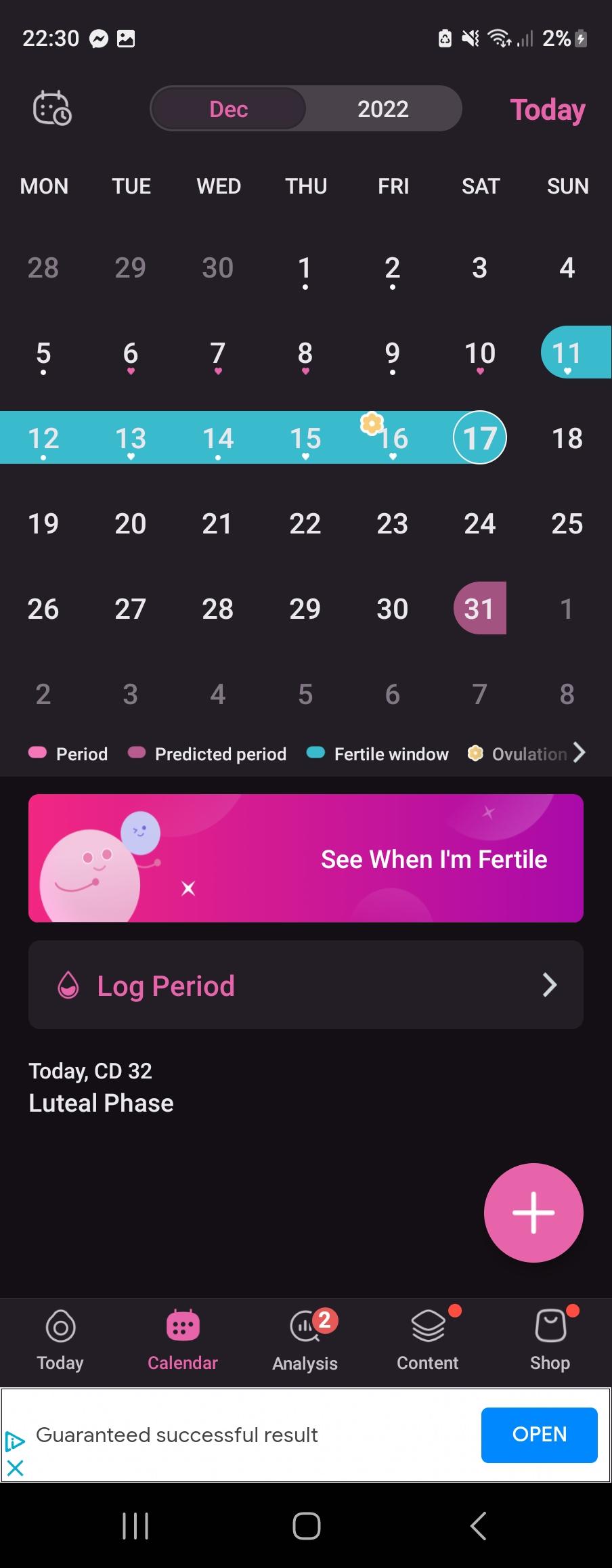
Task: Select December 16 ovulation day
Action: tap(393, 438)
